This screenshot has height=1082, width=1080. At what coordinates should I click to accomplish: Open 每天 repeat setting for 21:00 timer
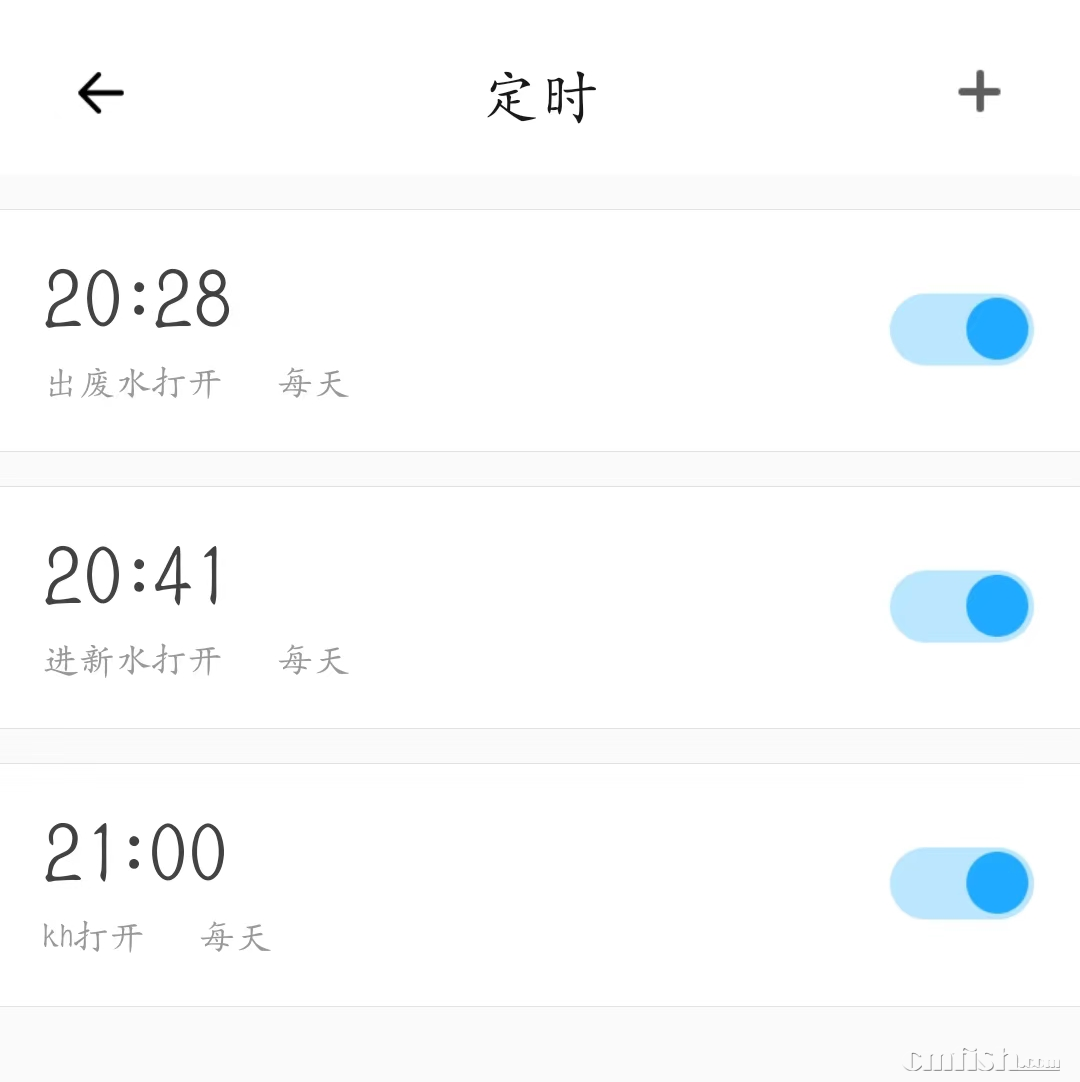point(235,937)
